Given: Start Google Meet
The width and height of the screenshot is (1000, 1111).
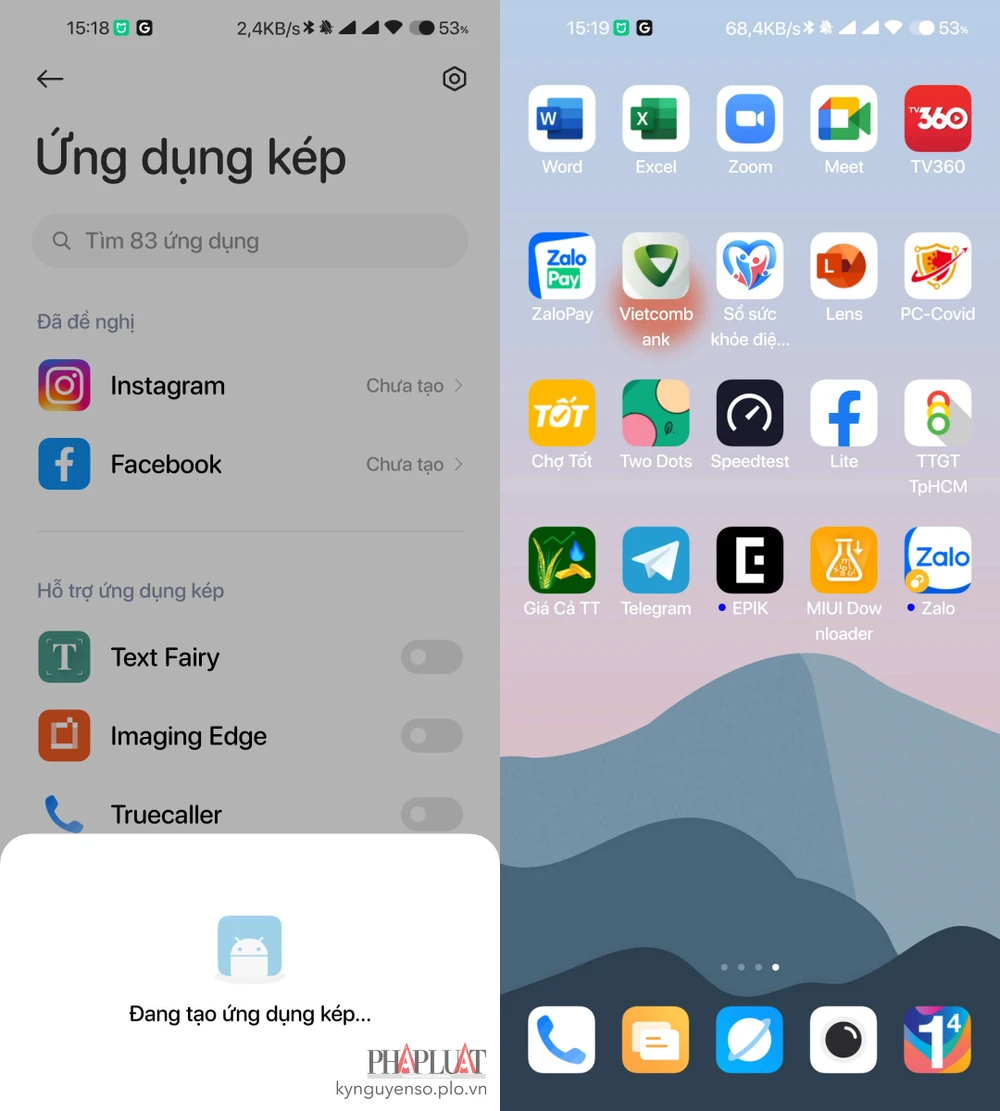Looking at the screenshot, I should tap(844, 119).
